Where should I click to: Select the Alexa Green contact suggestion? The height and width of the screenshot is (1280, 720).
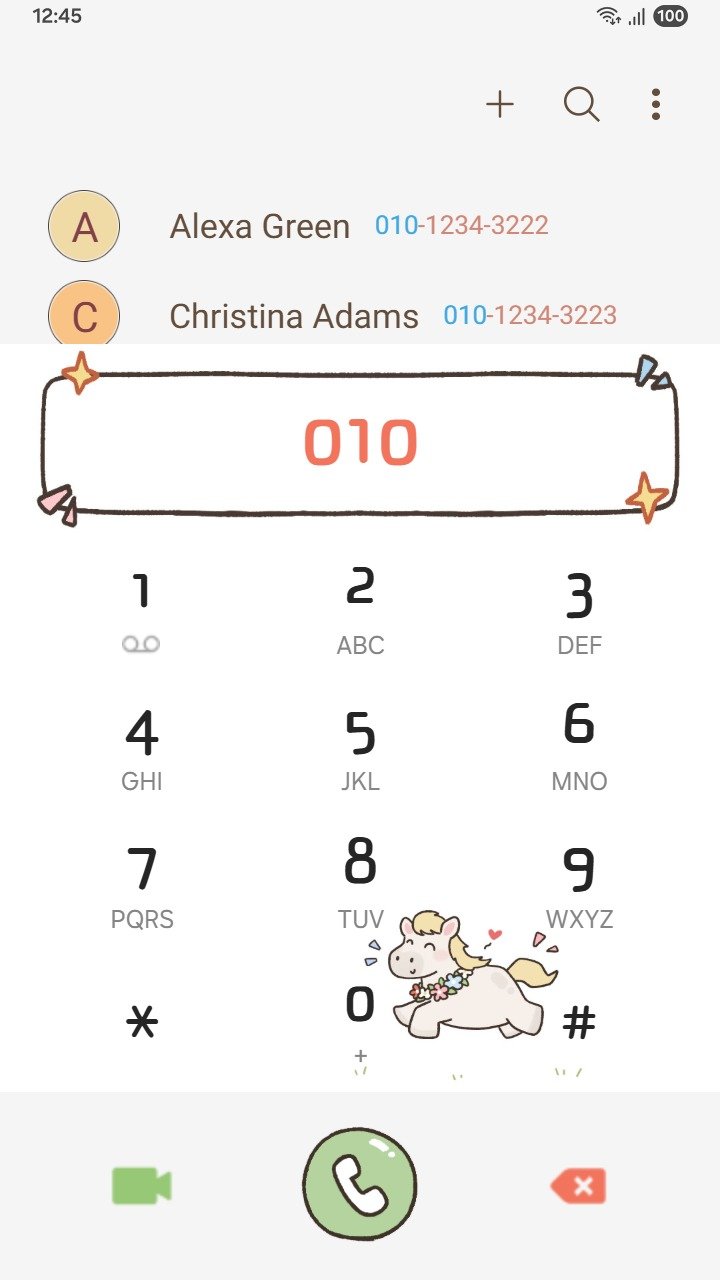pos(300,226)
